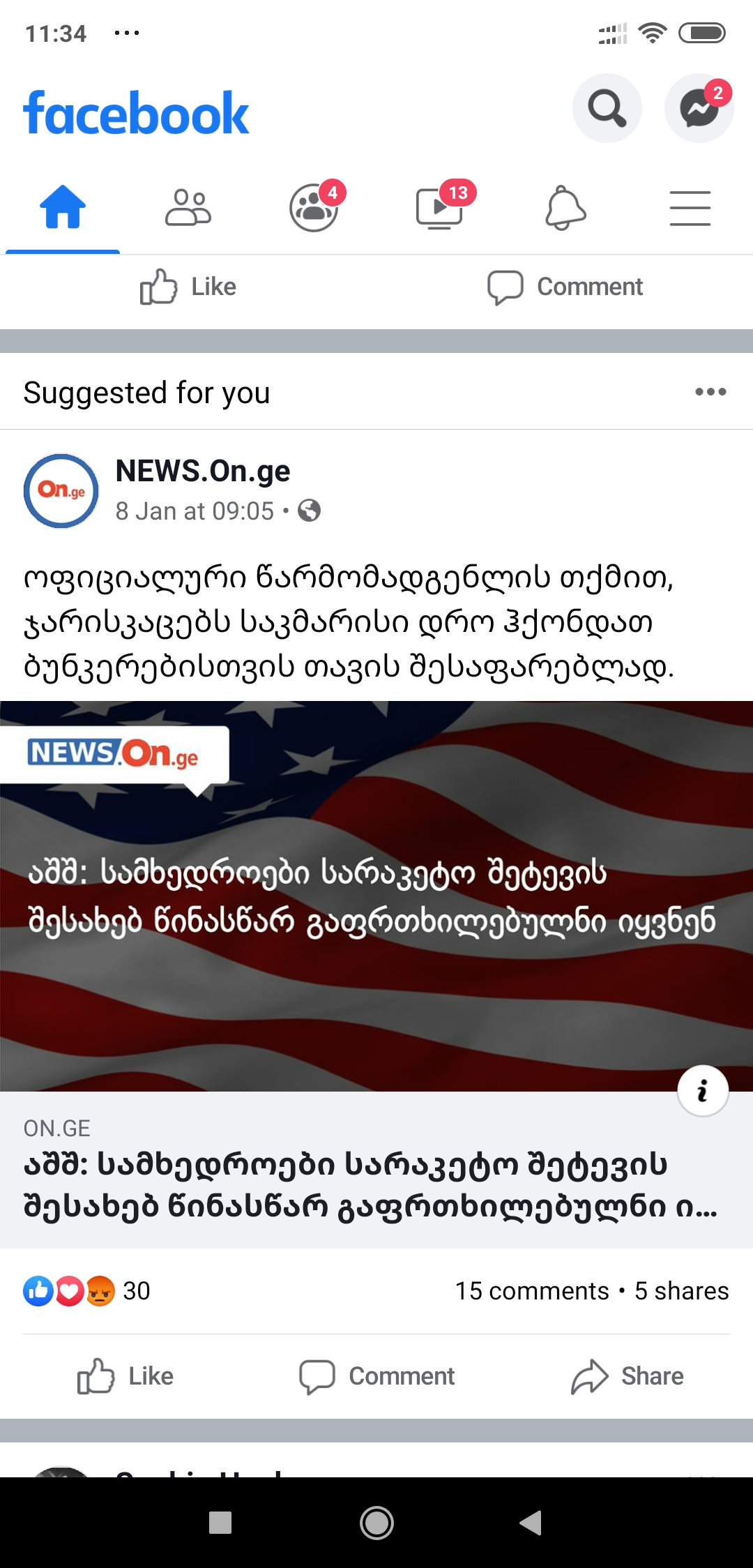
Task: Open the NEWS.On.ge page profile picture
Action: [x=61, y=491]
